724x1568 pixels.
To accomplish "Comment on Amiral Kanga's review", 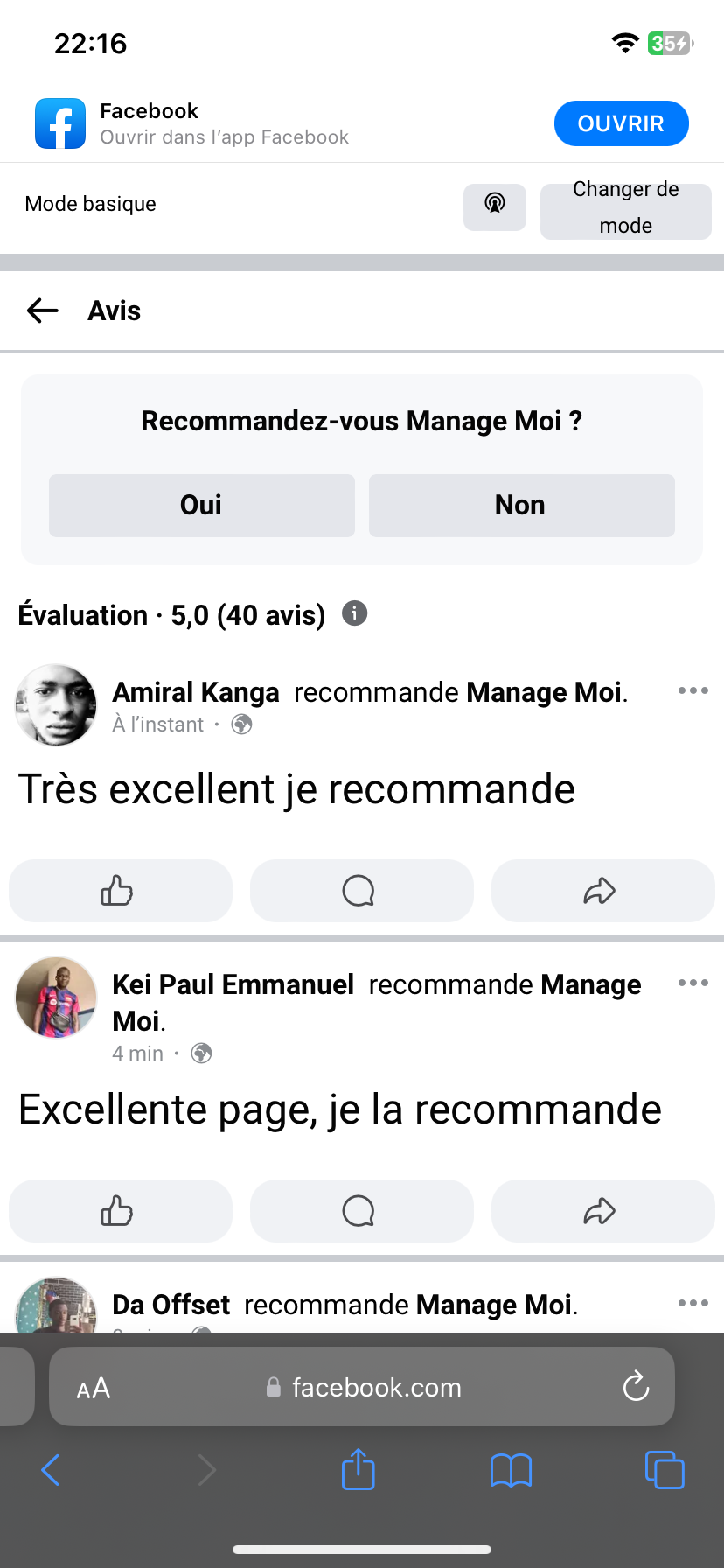I will (361, 891).
